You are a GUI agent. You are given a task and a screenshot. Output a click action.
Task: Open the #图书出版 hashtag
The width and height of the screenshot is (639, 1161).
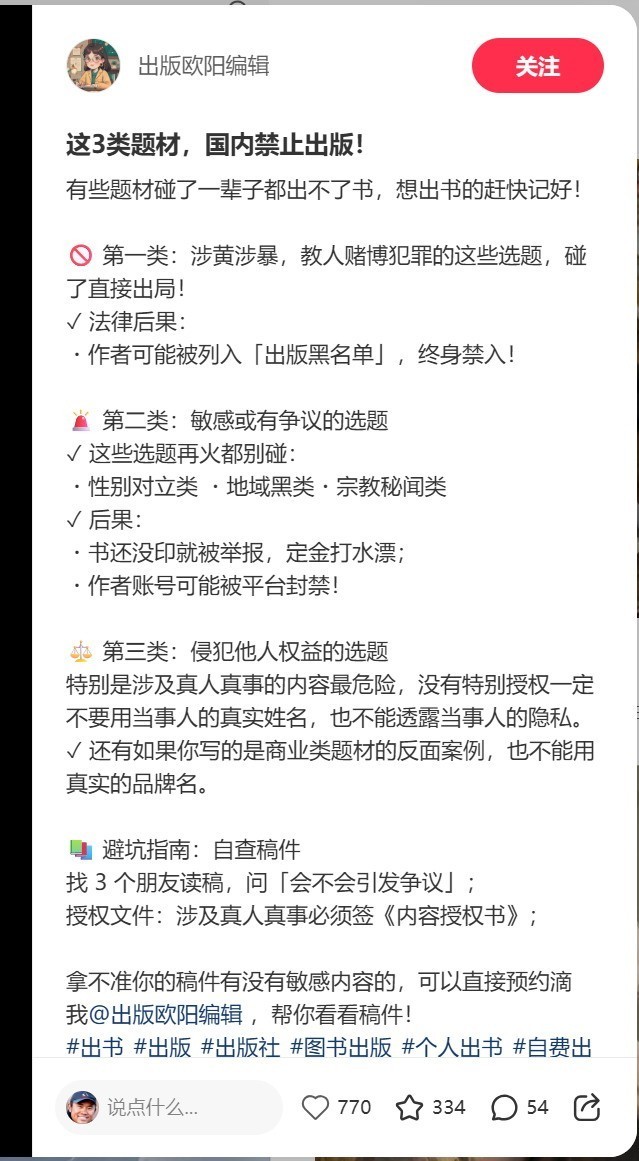tap(341, 1047)
